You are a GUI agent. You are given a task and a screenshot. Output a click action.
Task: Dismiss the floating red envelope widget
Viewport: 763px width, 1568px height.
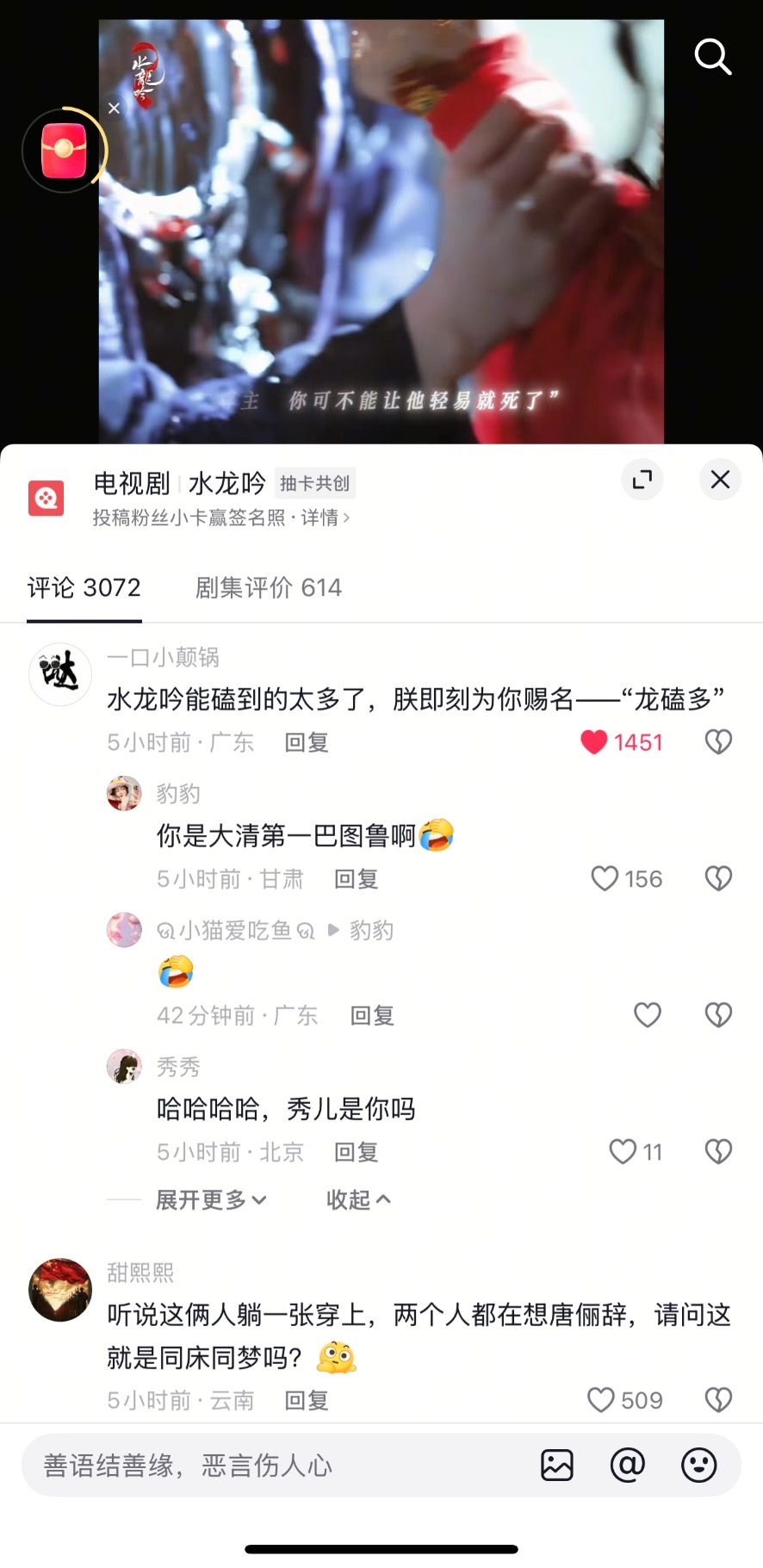click(114, 108)
